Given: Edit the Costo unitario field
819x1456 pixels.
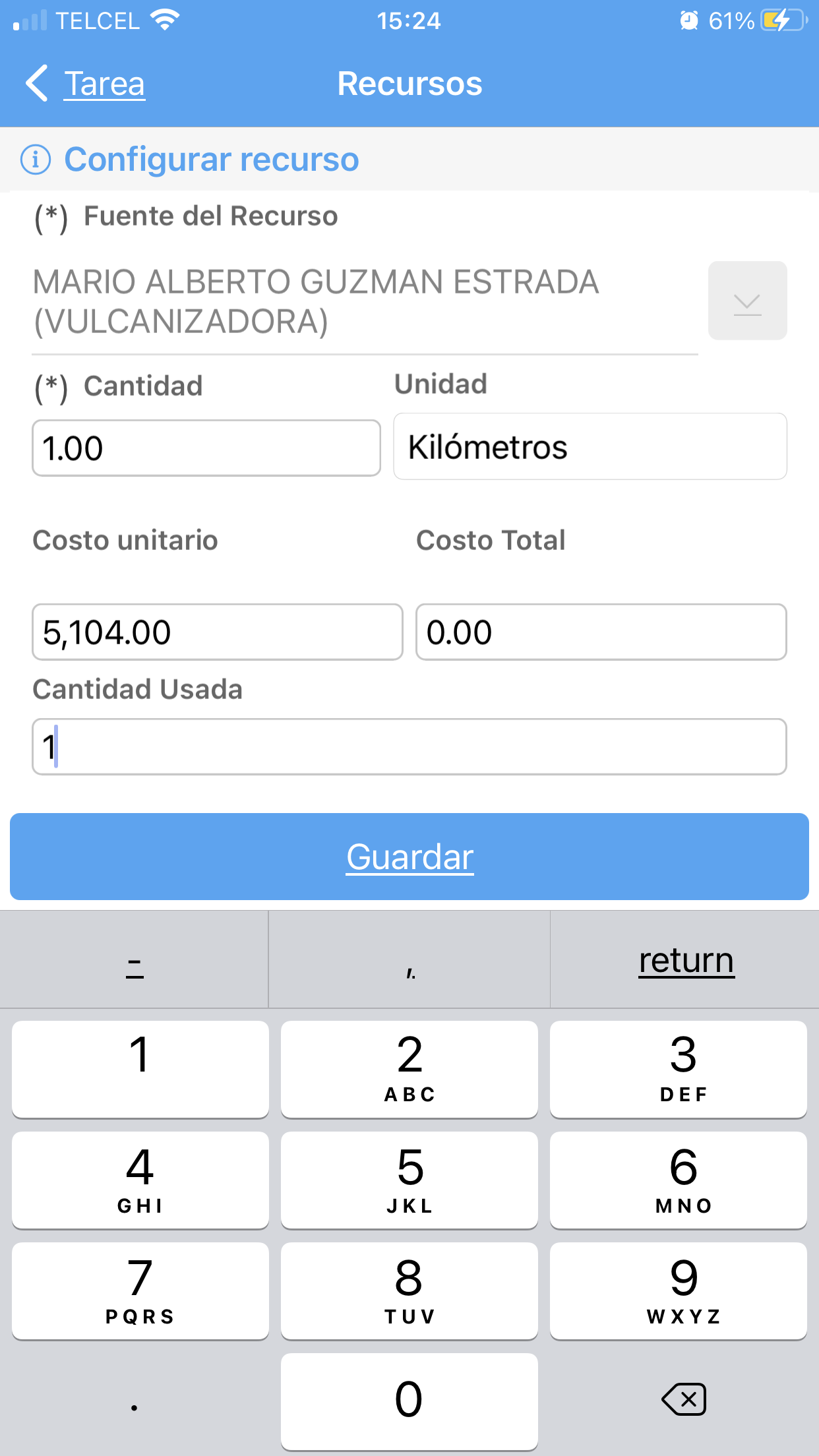Looking at the screenshot, I should 217,632.
